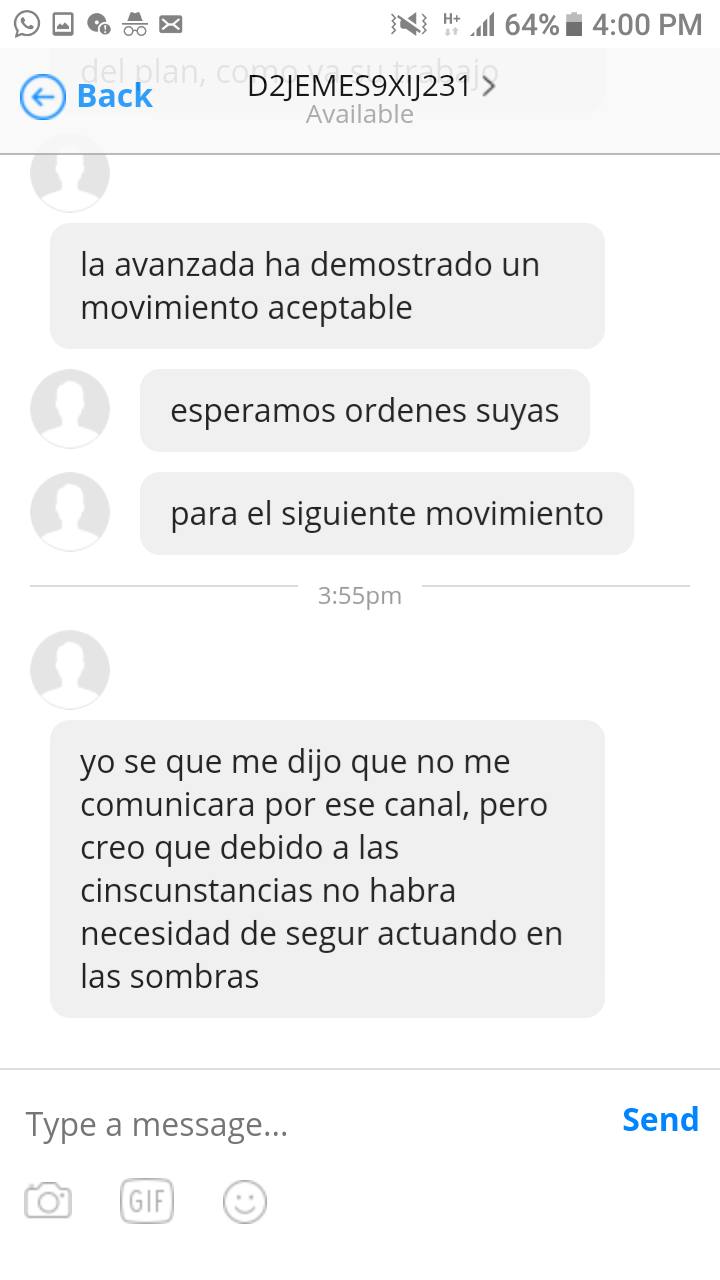This screenshot has height=1280, width=720.
Task: Open the camera to attach a photo
Action: (48, 1200)
